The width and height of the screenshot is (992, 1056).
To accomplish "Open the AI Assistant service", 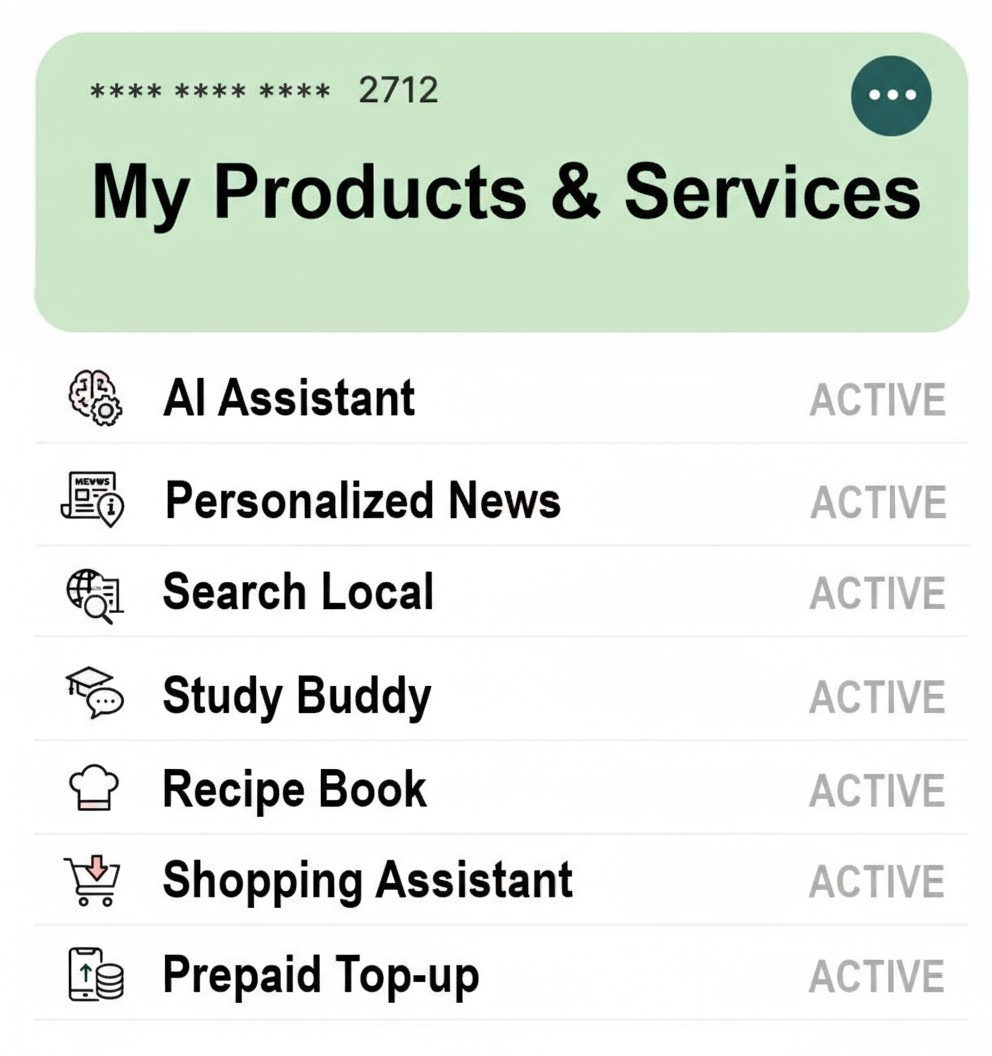I will click(289, 398).
